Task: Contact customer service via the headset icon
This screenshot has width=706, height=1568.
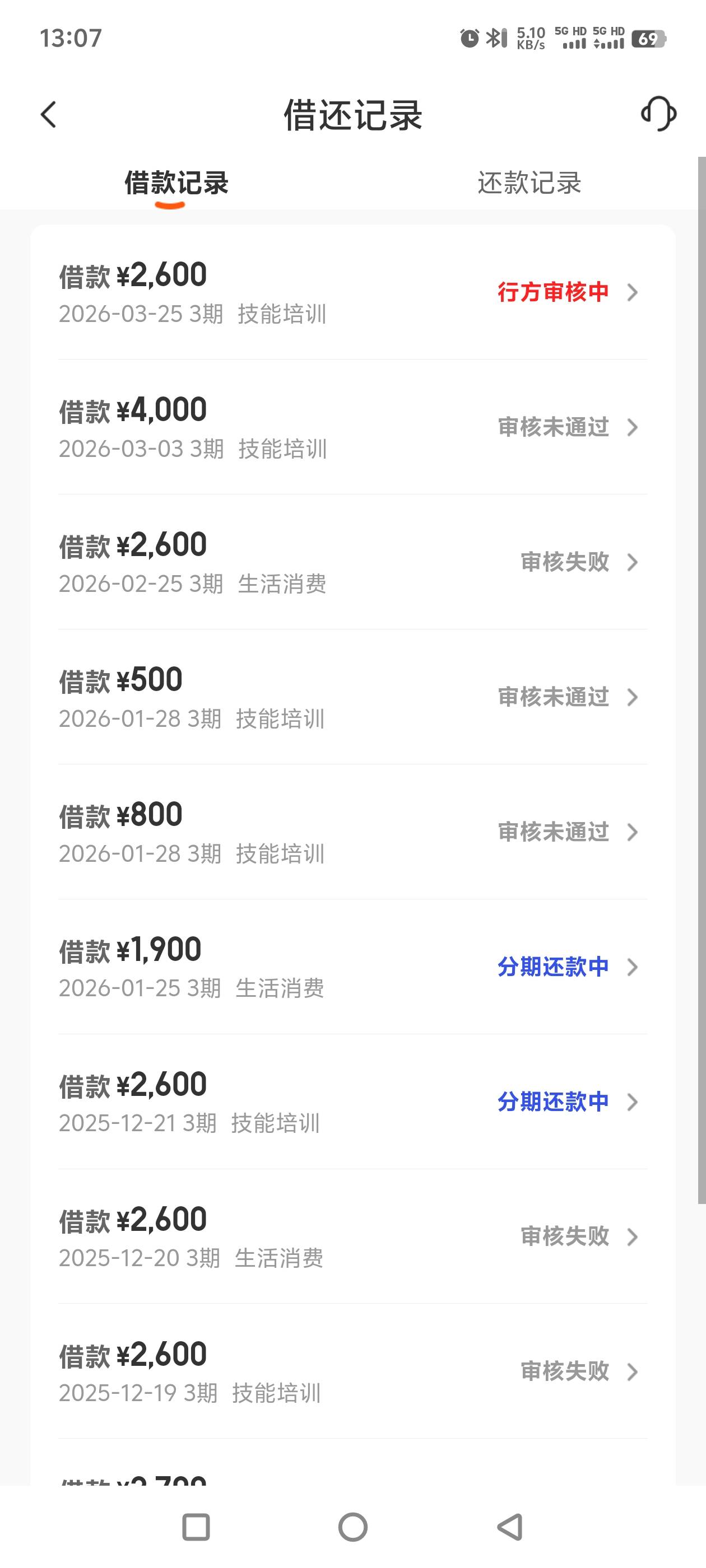Action: 658,114
